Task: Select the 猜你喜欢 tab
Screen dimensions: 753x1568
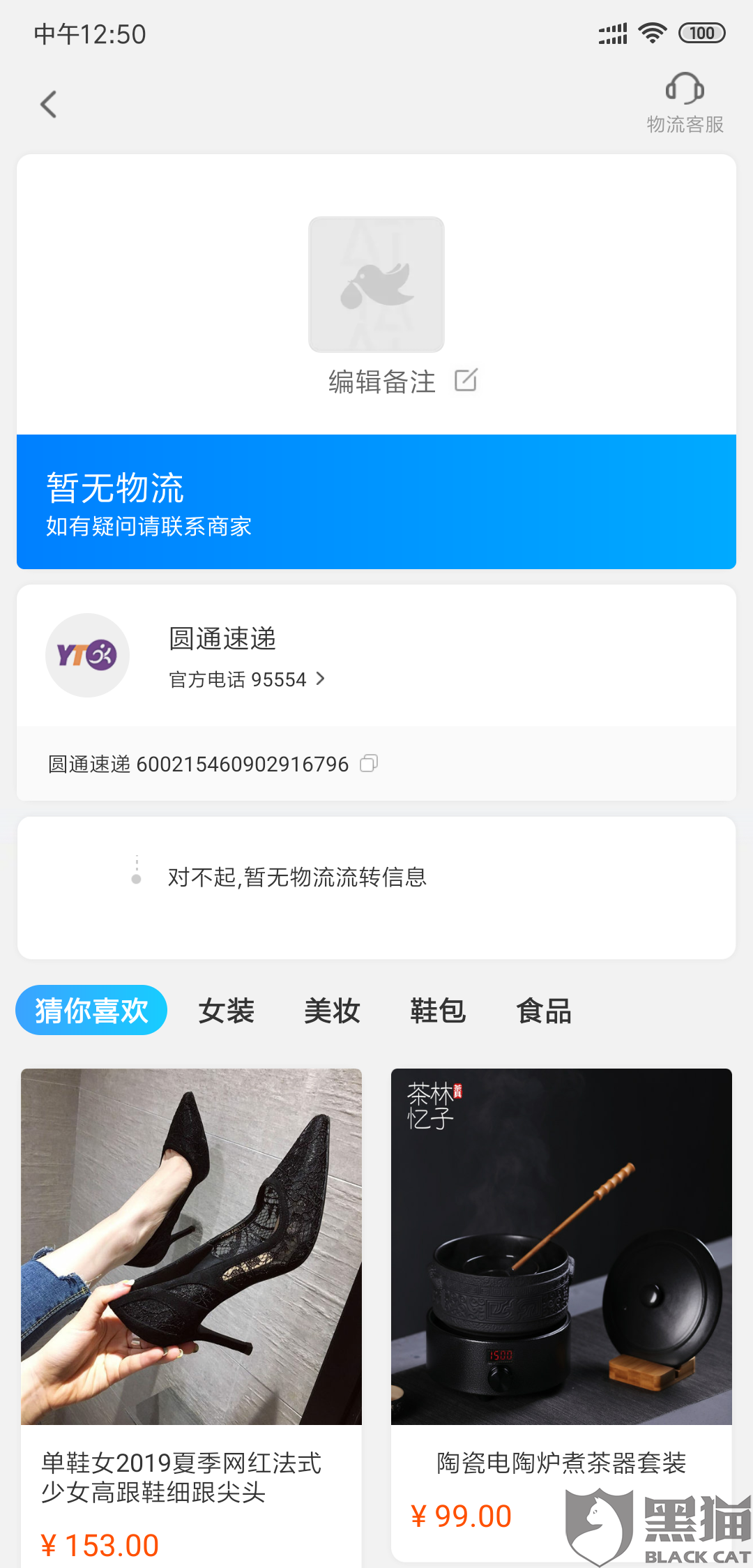Action: (91, 1011)
